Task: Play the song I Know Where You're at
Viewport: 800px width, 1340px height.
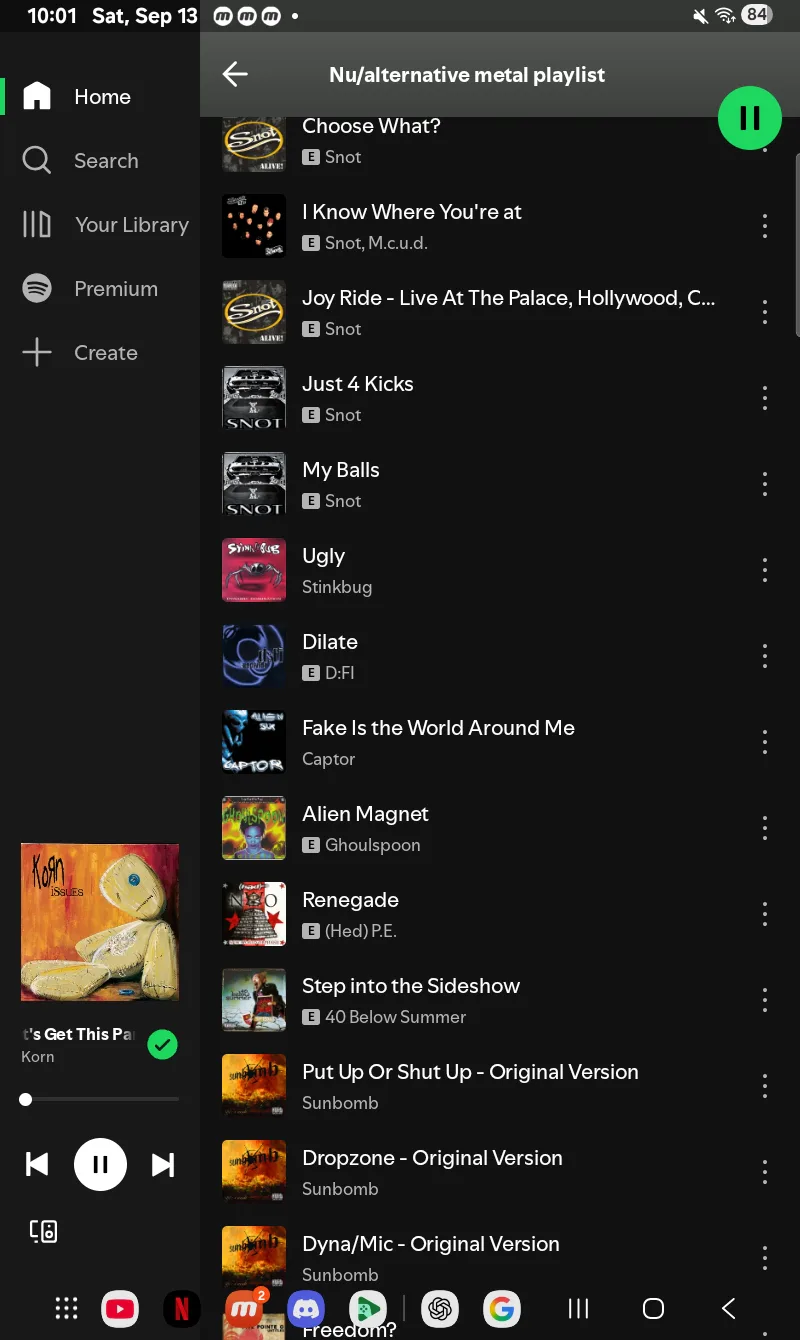Action: click(x=411, y=213)
